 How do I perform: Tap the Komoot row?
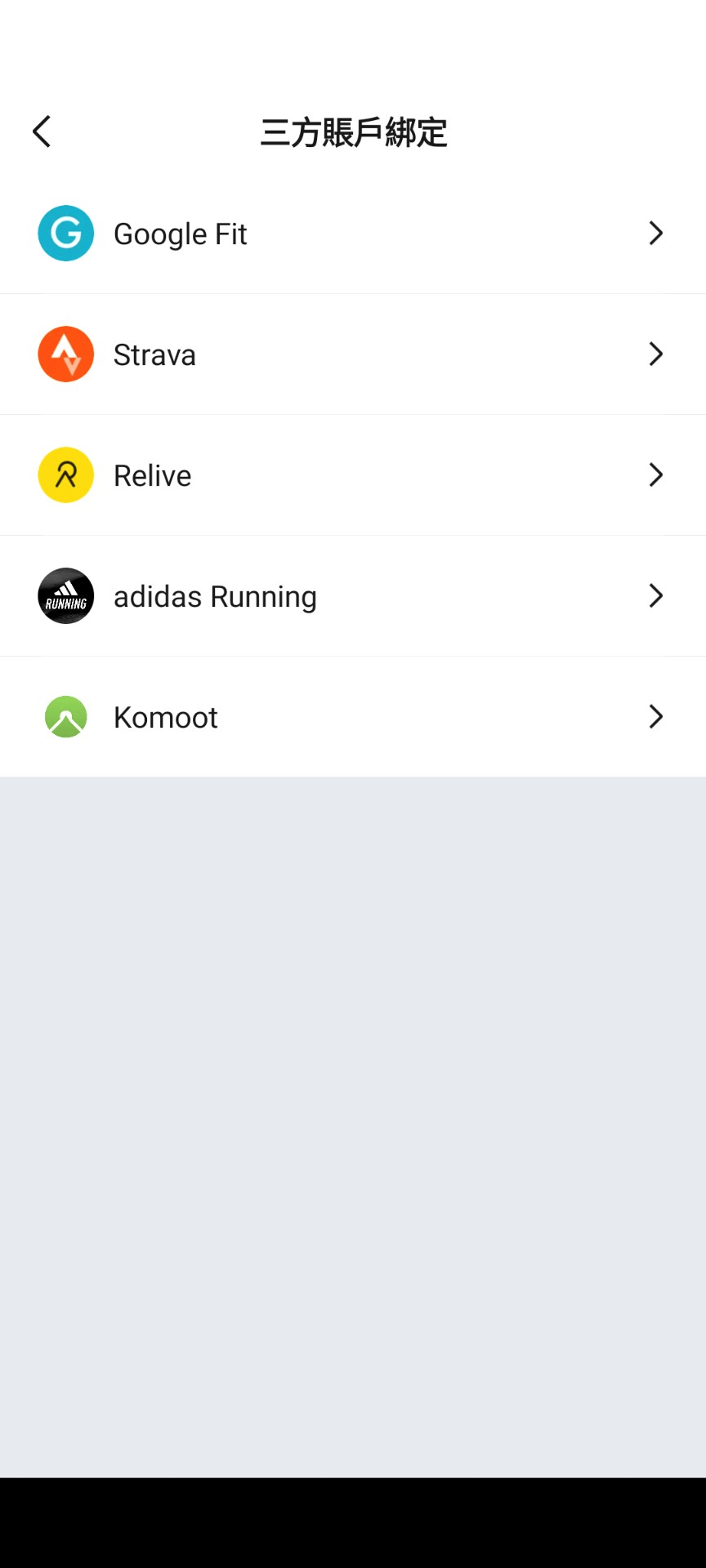tap(351, 717)
